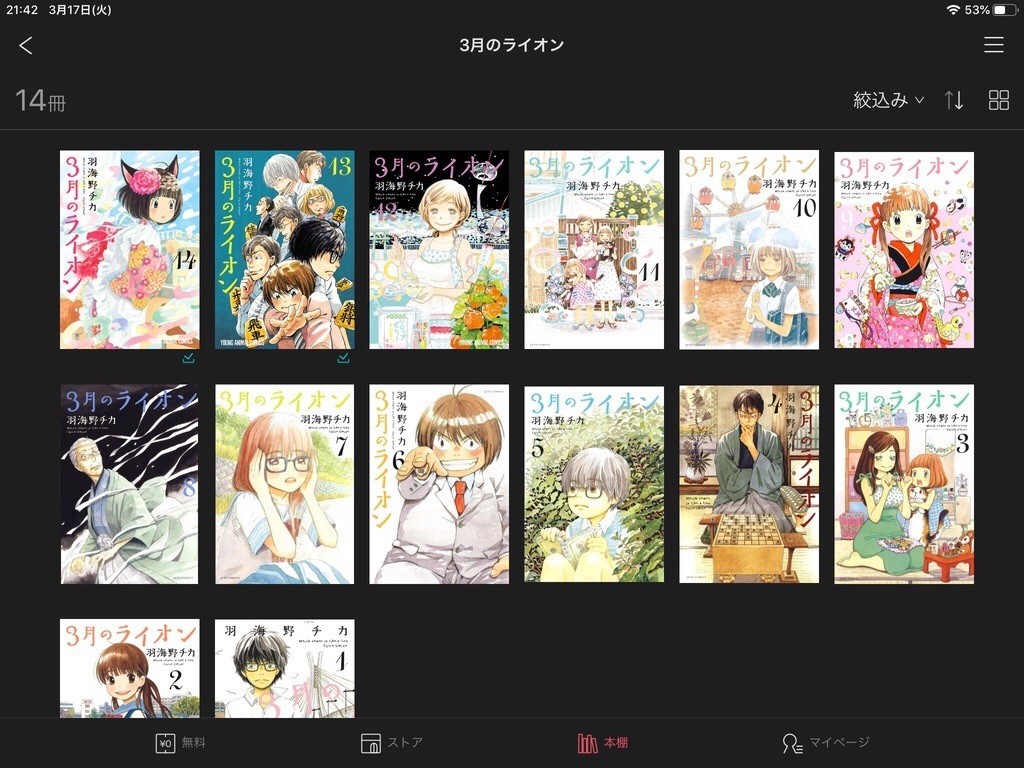The width and height of the screenshot is (1024, 768).
Task: Open 3月のライオン volume 5
Action: 594,484
